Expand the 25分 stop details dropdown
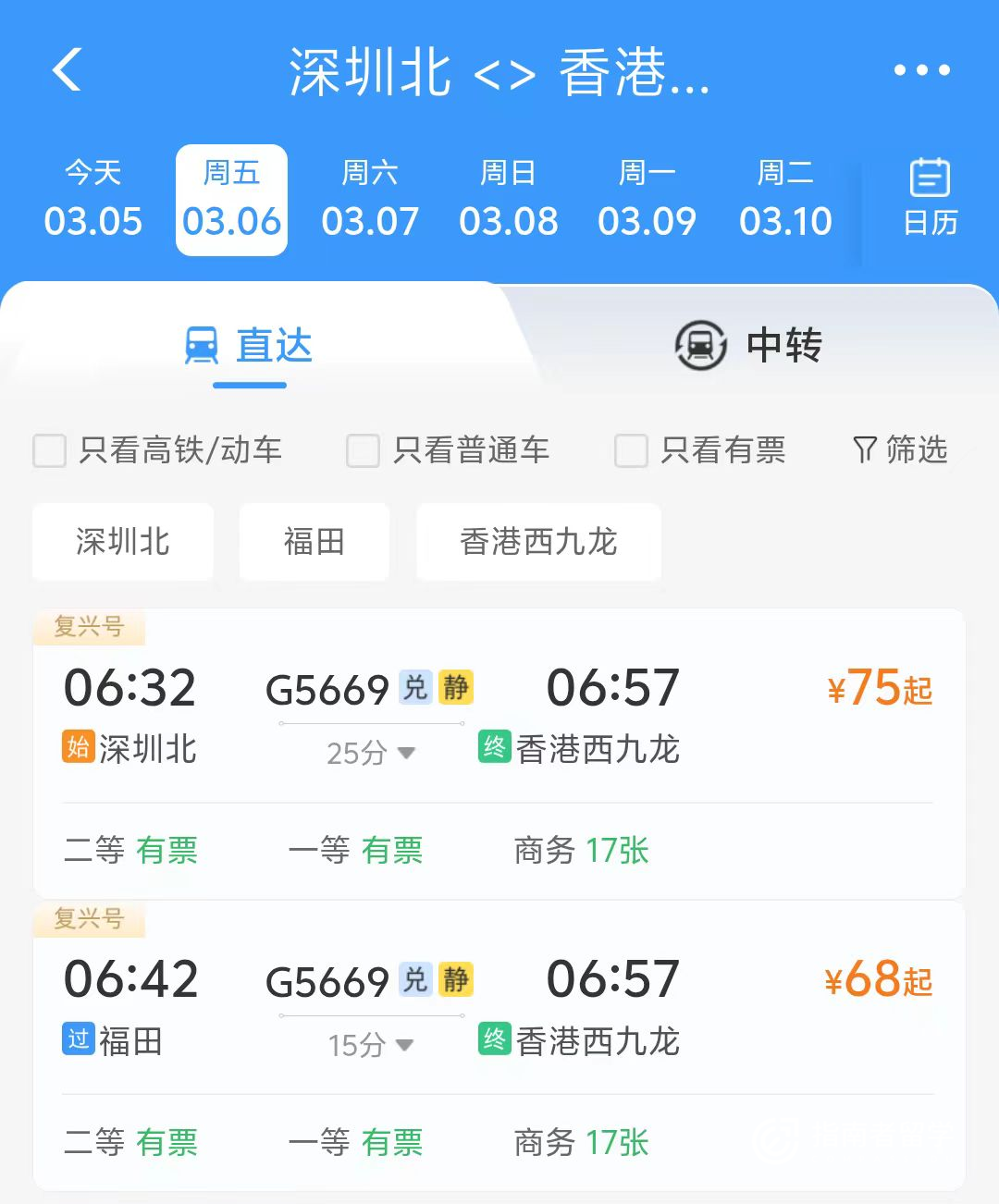This screenshot has height=1204, width=999. tap(371, 754)
